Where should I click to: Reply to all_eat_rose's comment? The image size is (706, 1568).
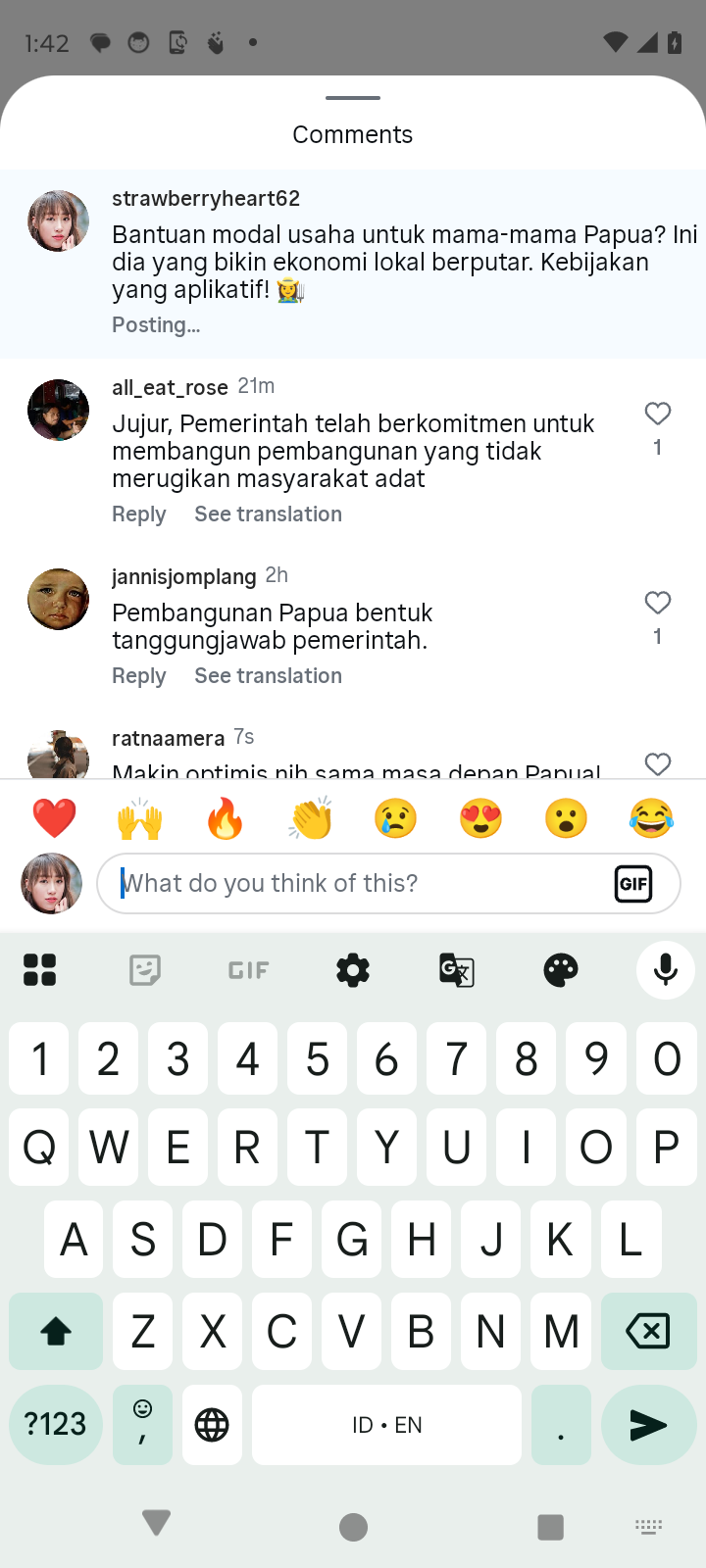138,514
